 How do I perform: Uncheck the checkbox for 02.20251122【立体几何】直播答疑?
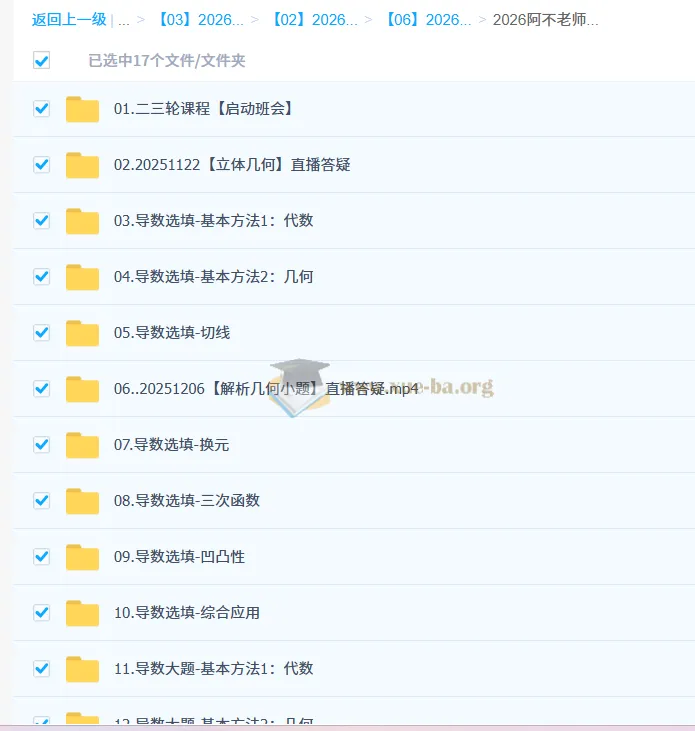coord(41,165)
